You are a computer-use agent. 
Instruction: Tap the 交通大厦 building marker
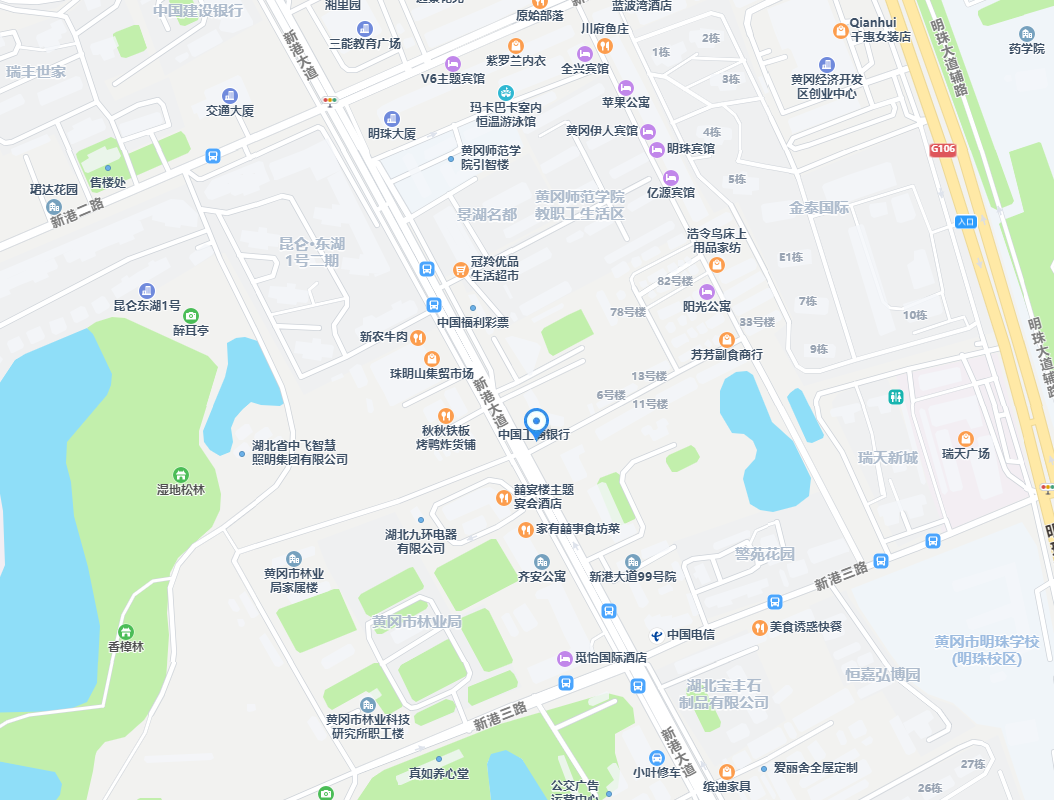[230, 96]
